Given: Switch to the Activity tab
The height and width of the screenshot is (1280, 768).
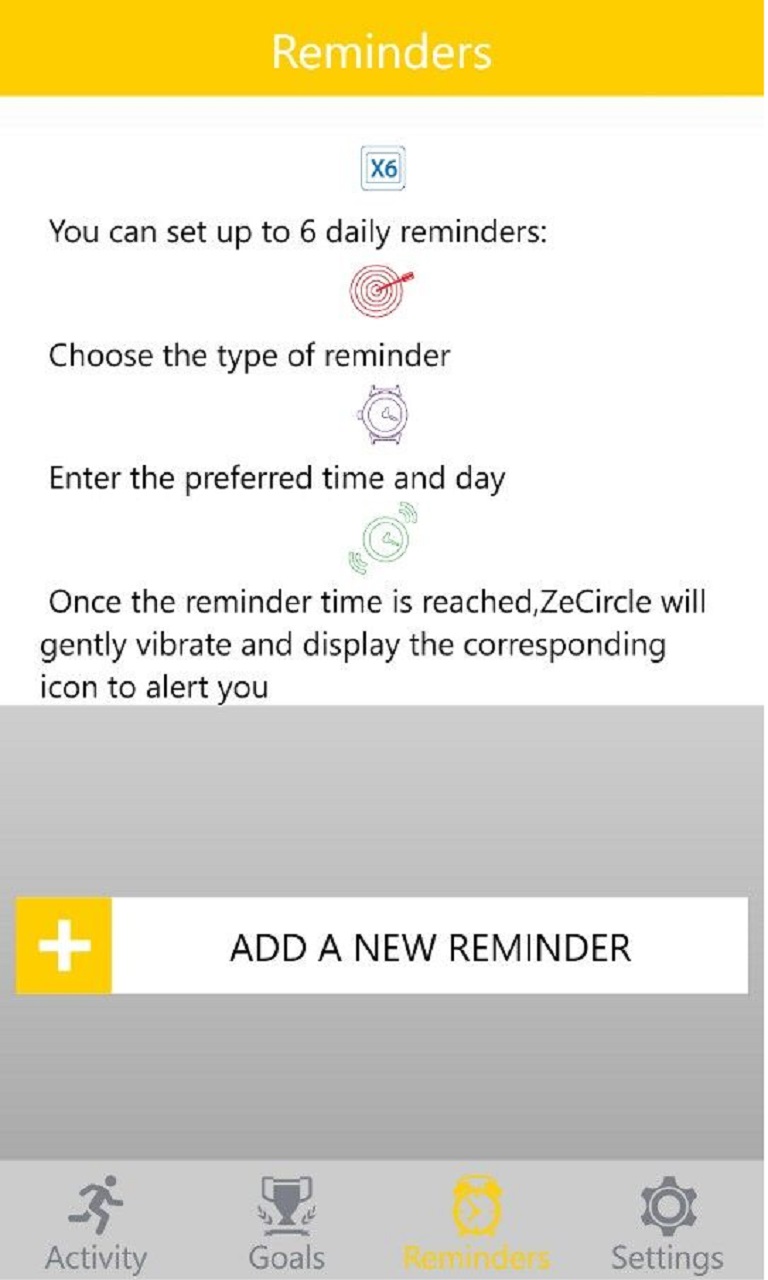Looking at the screenshot, I should (96, 1222).
